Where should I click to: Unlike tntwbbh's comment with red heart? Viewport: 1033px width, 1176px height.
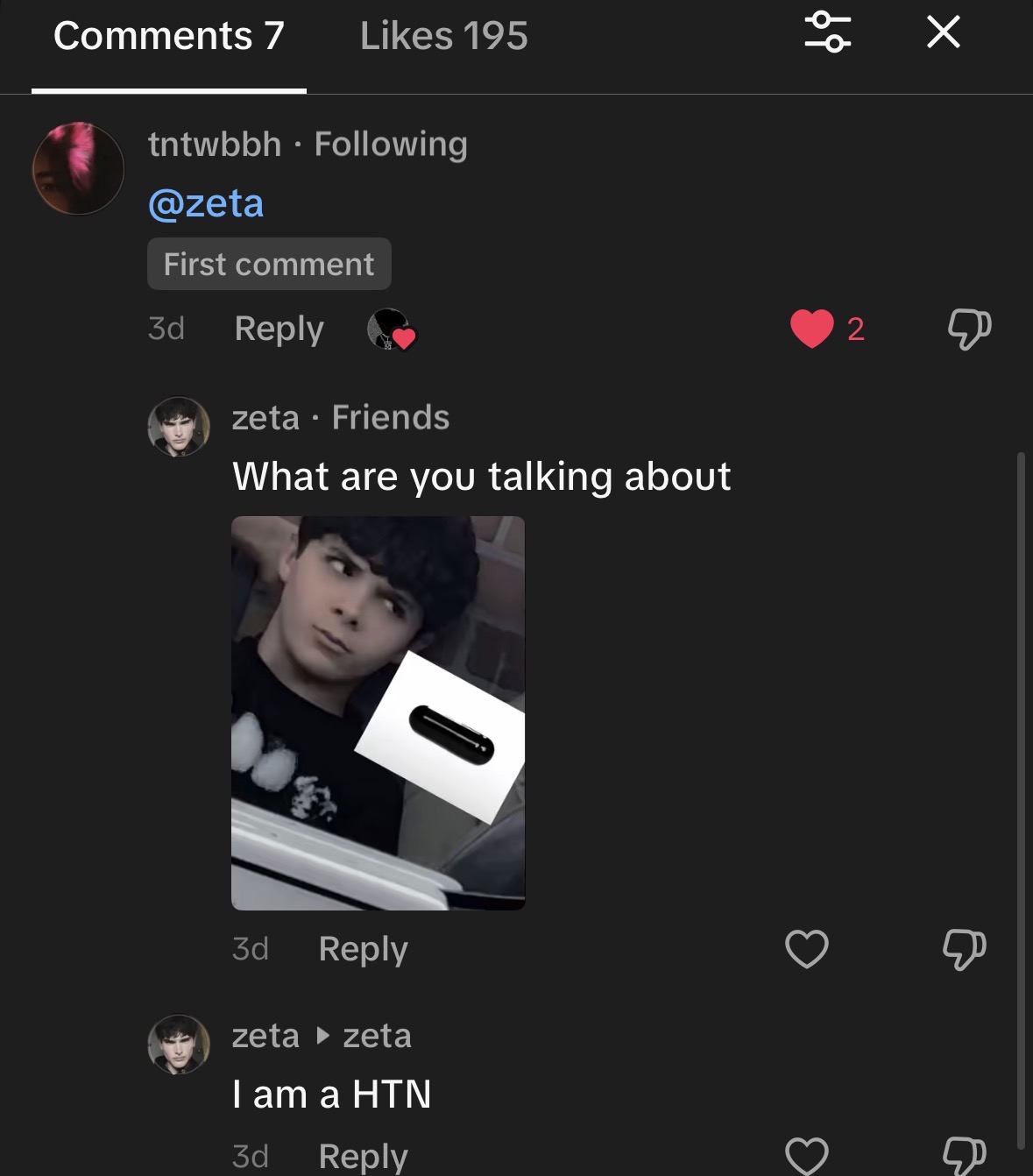811,329
